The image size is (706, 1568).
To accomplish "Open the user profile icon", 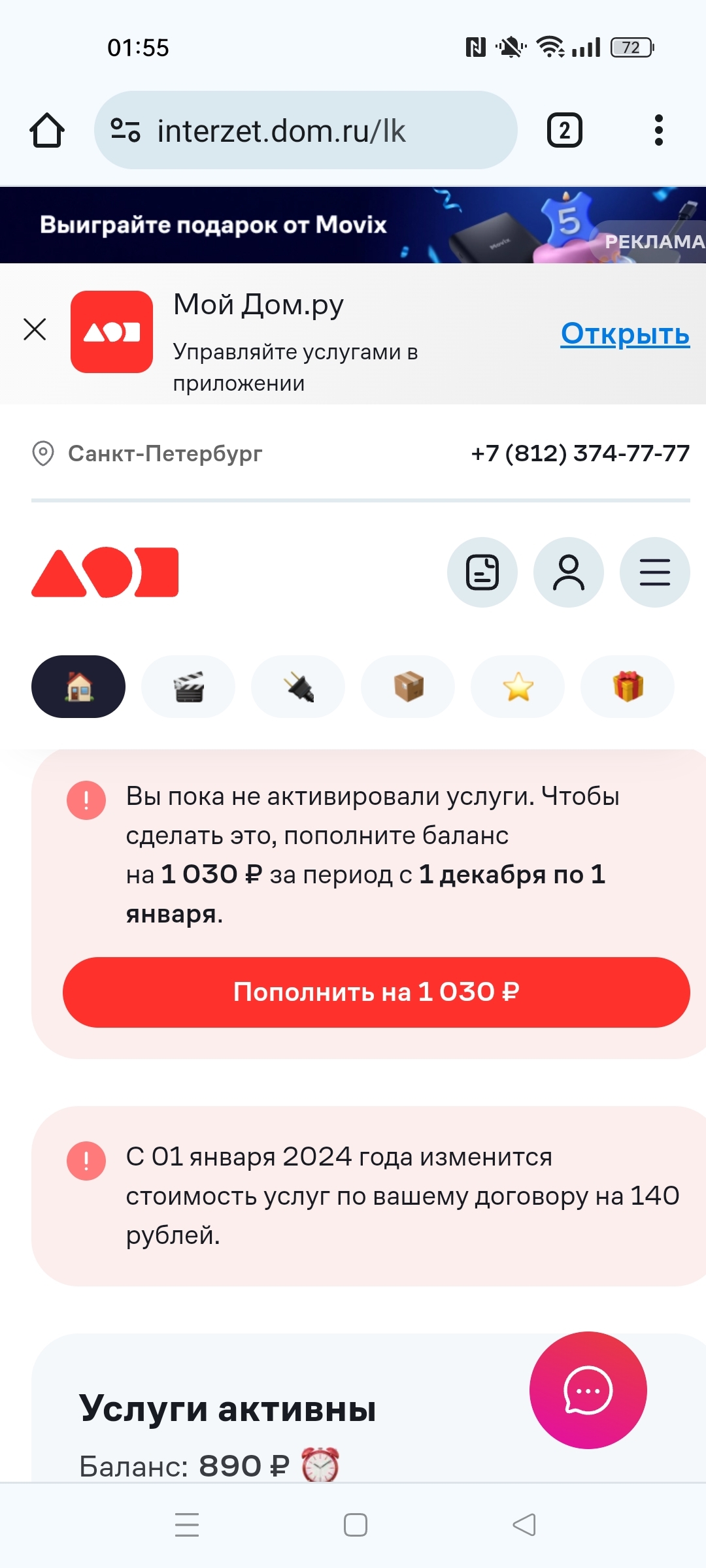I will [569, 572].
